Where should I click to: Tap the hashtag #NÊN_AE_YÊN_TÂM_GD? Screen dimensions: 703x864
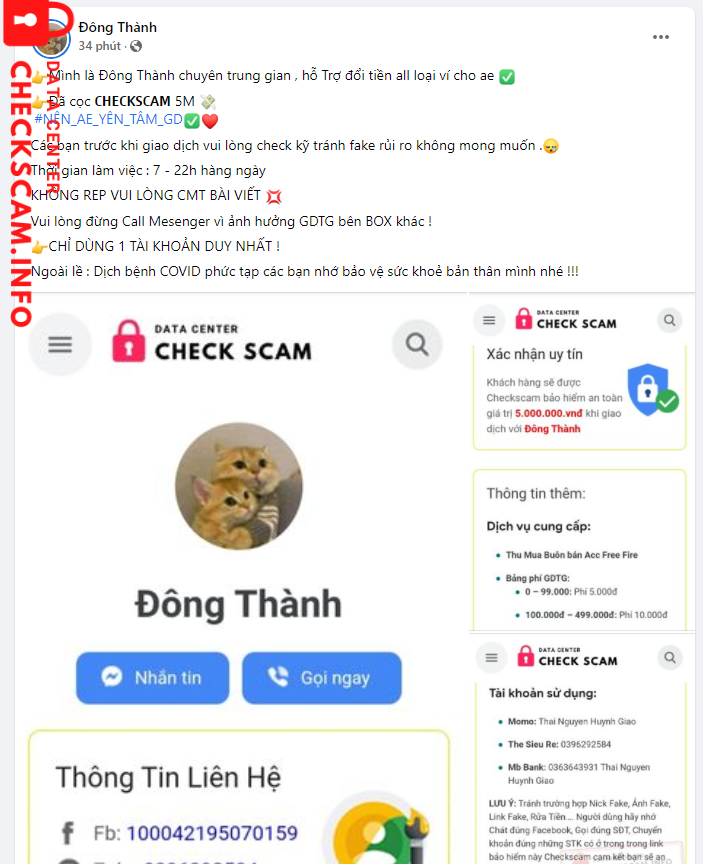click(108, 120)
